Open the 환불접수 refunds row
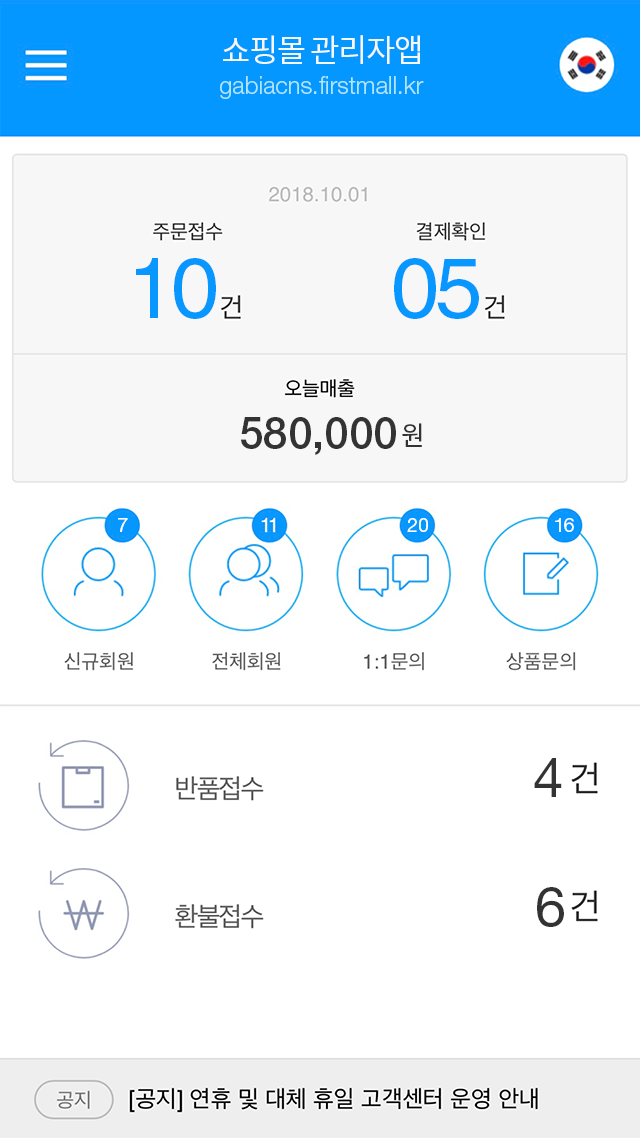Image resolution: width=640 pixels, height=1138 pixels. [320, 913]
